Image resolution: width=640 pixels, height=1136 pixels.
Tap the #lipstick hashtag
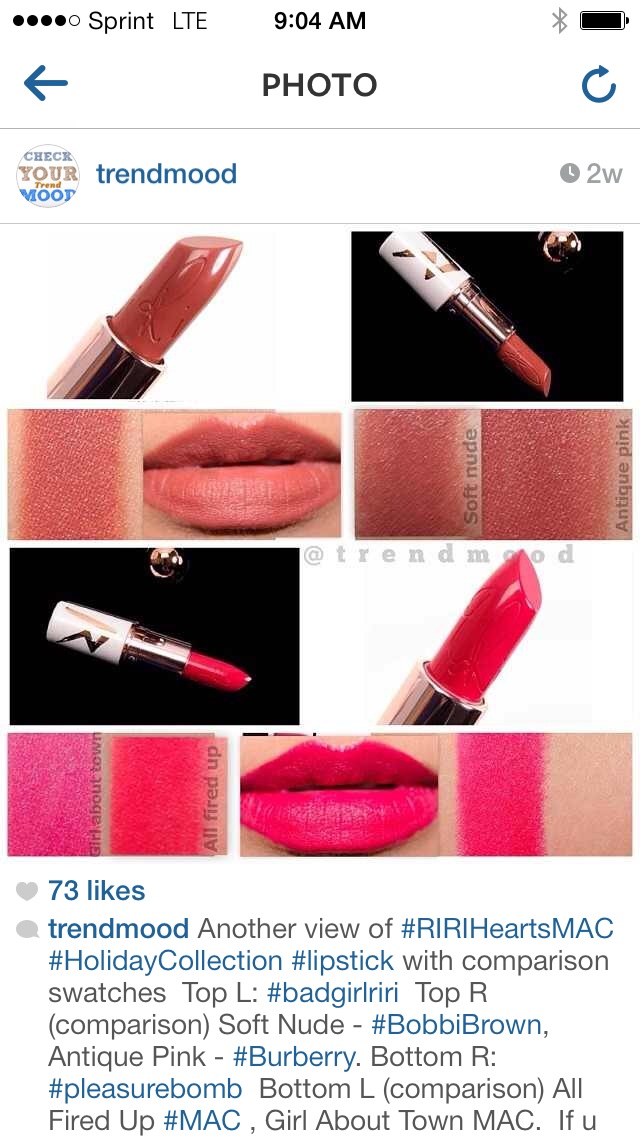pyautogui.click(x=342, y=961)
